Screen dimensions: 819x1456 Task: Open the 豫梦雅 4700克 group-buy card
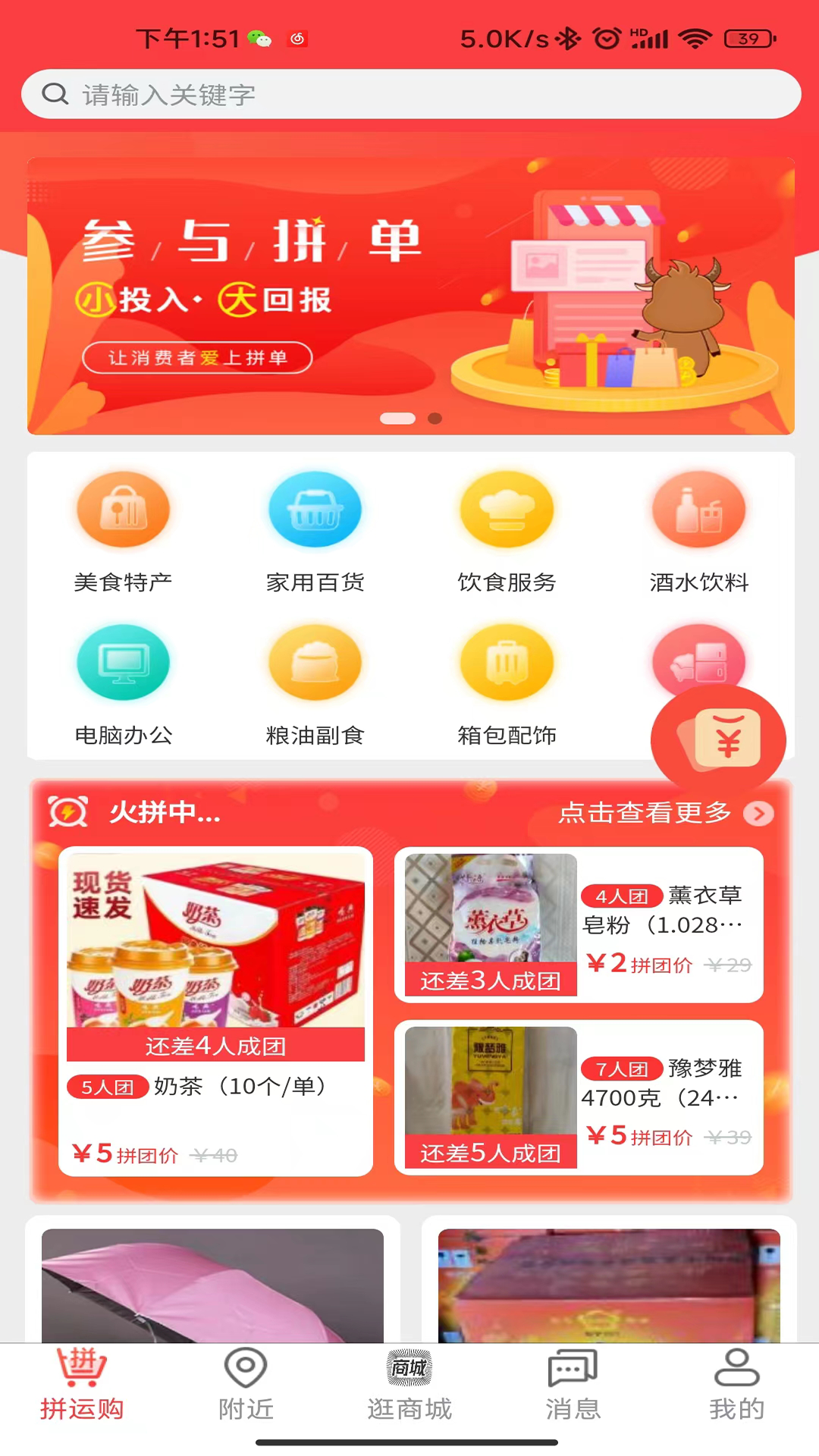pyautogui.click(x=579, y=1097)
